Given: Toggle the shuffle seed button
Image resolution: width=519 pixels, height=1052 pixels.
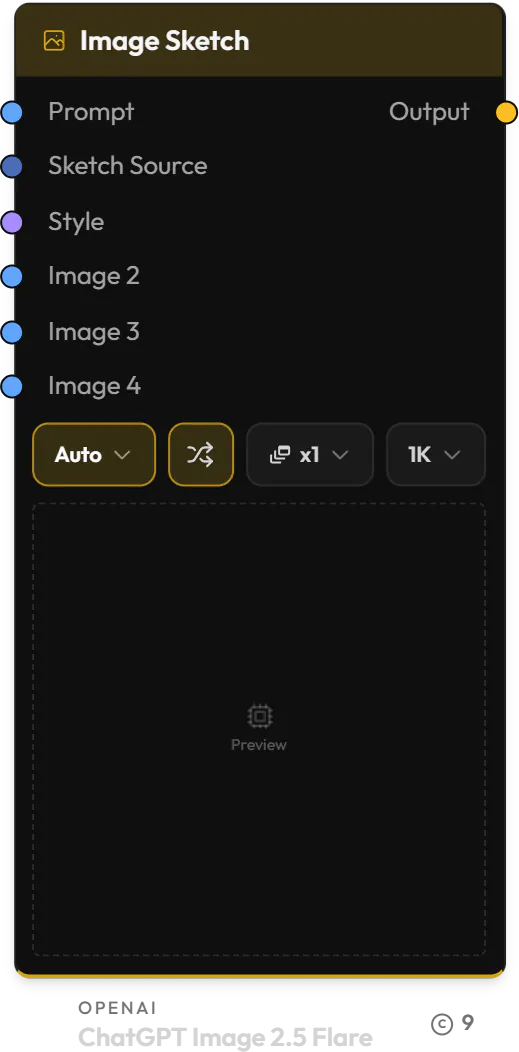Looking at the screenshot, I should click(x=200, y=454).
